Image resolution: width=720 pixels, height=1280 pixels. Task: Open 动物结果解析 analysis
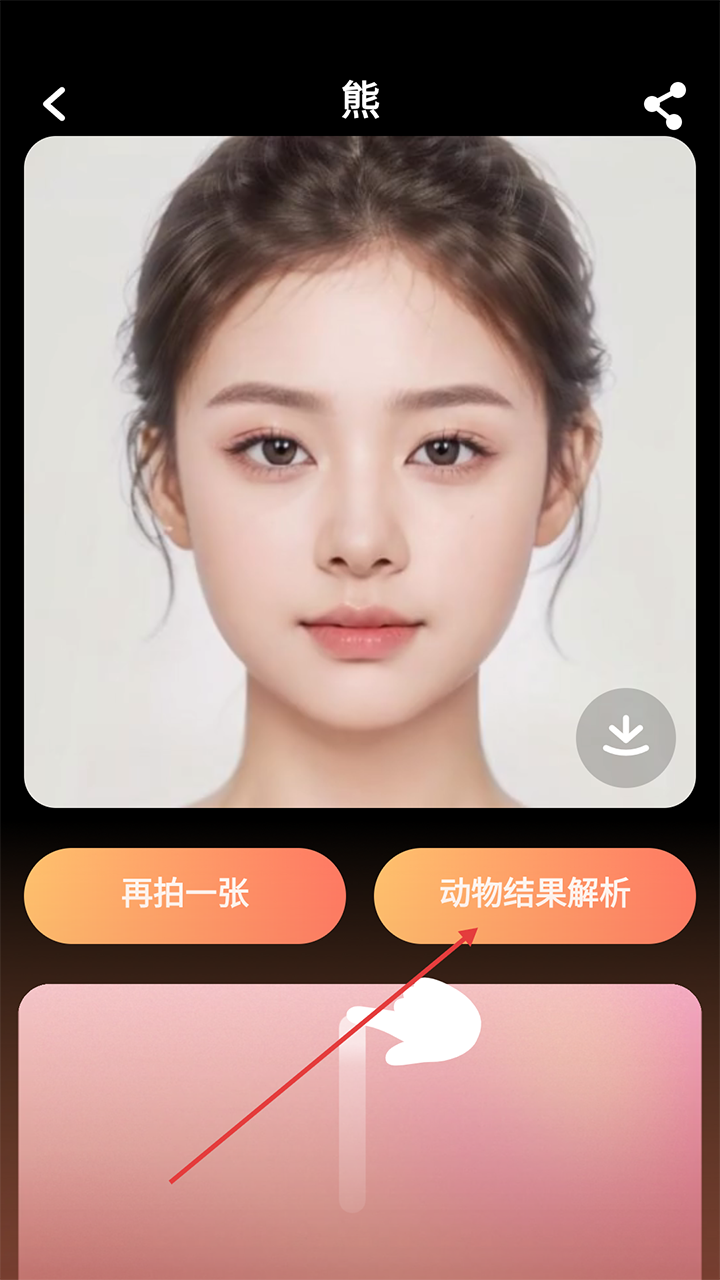(x=535, y=895)
